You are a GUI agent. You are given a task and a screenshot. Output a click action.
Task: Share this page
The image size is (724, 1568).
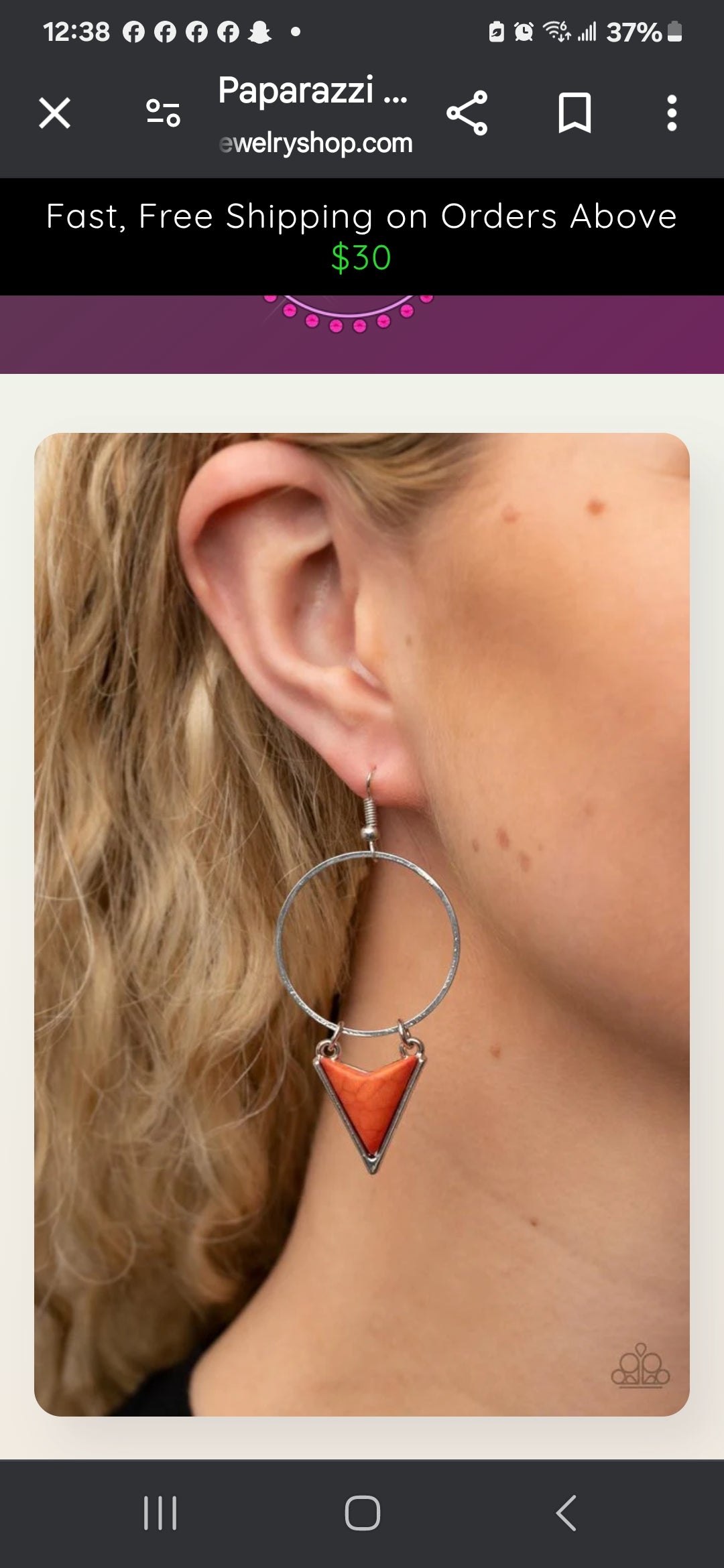(x=467, y=113)
